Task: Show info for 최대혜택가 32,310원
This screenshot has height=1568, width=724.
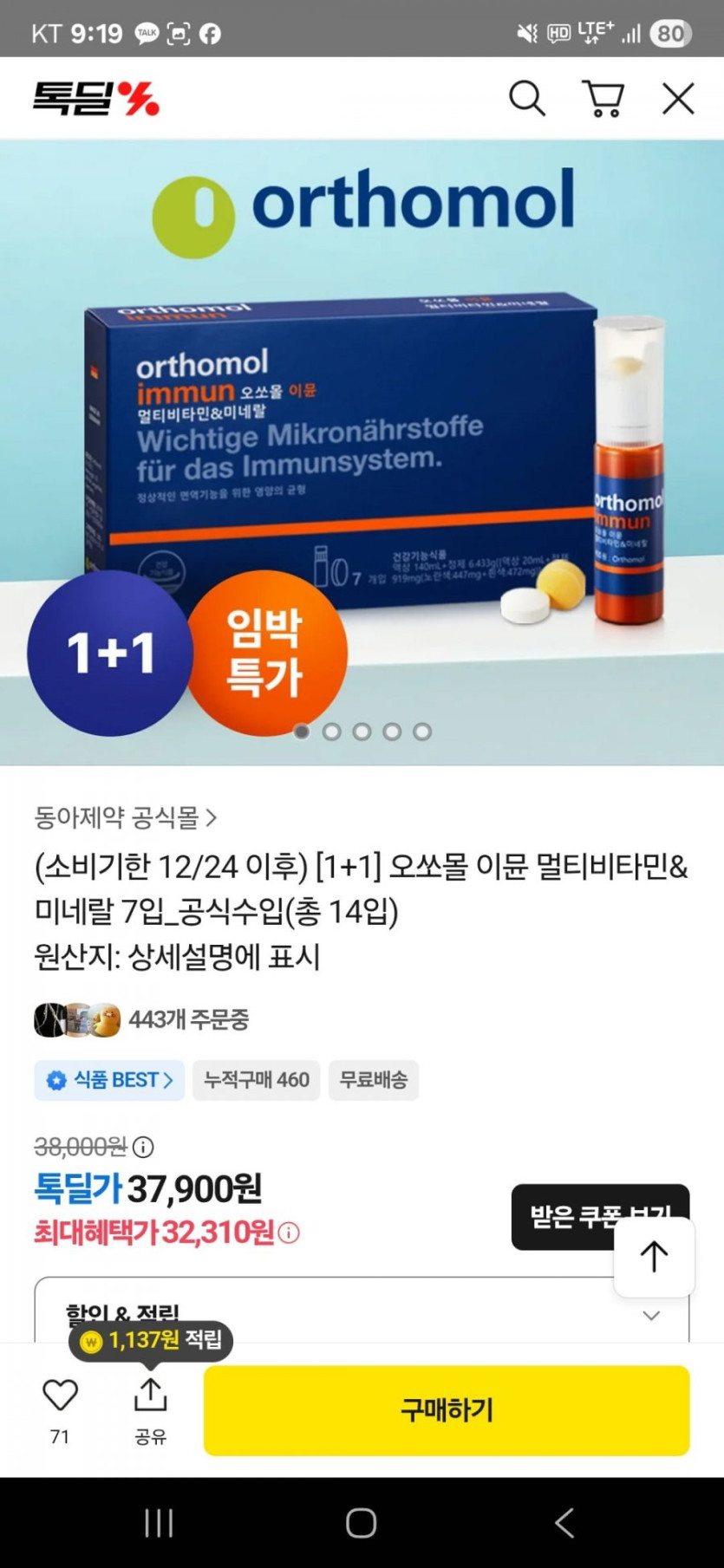Action: point(289,1233)
